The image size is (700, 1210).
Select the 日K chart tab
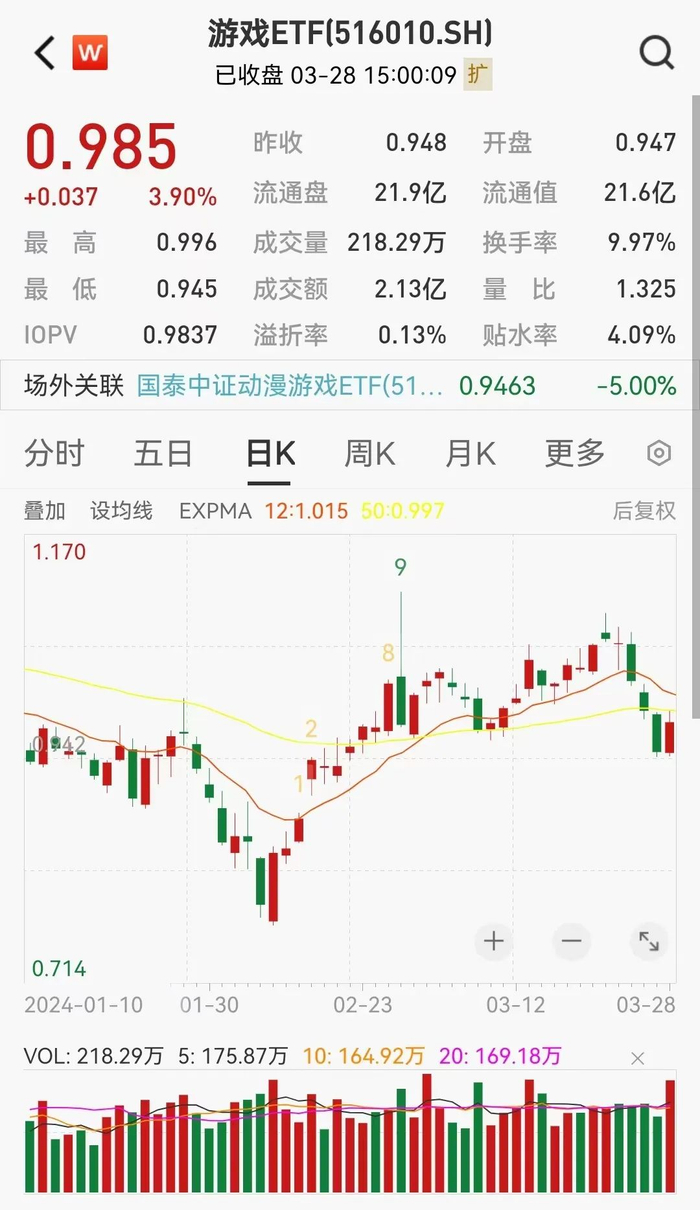[270, 454]
